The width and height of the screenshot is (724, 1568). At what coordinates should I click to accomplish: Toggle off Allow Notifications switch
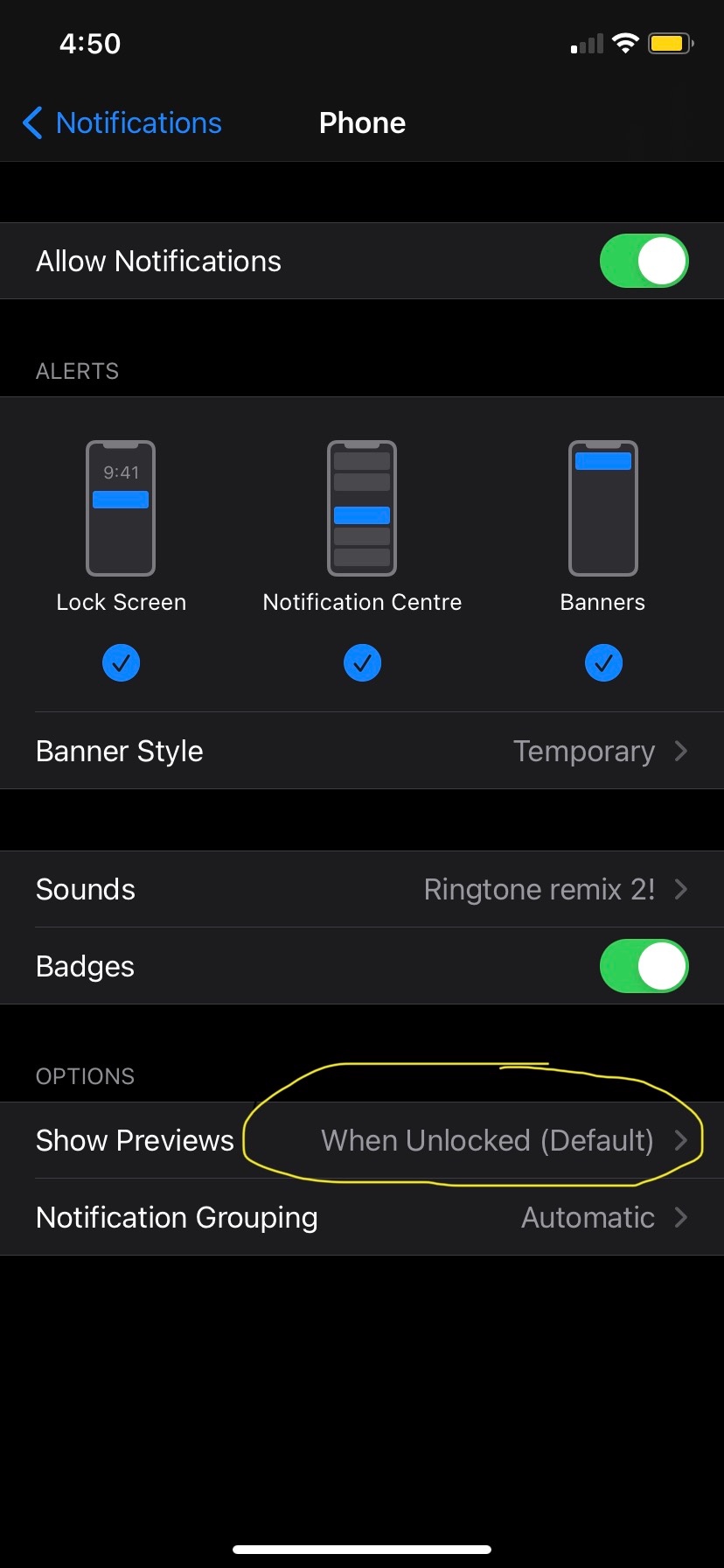click(x=644, y=261)
